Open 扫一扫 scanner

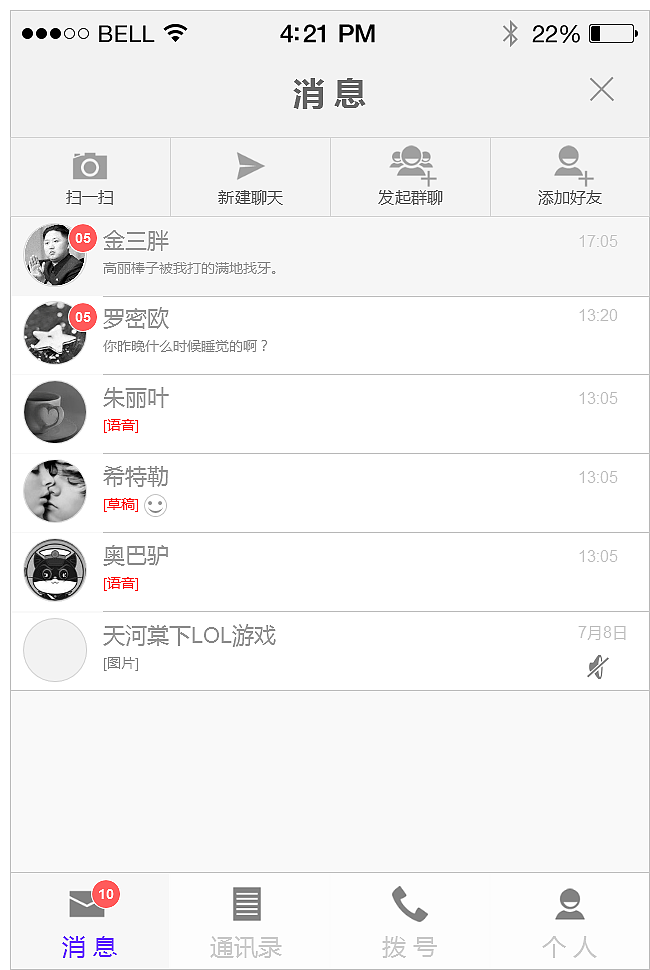(x=90, y=178)
